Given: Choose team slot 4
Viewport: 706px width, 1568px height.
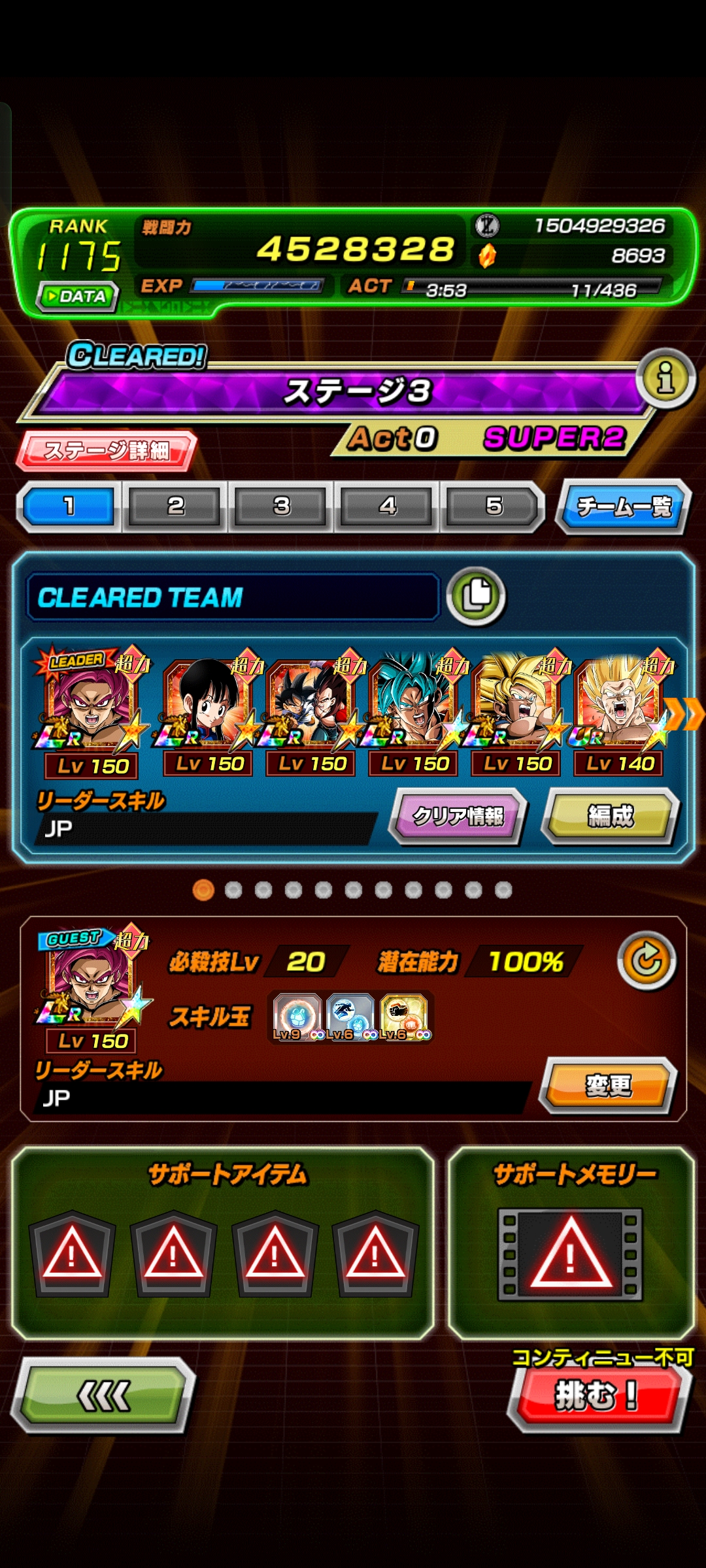Looking at the screenshot, I should (x=388, y=506).
